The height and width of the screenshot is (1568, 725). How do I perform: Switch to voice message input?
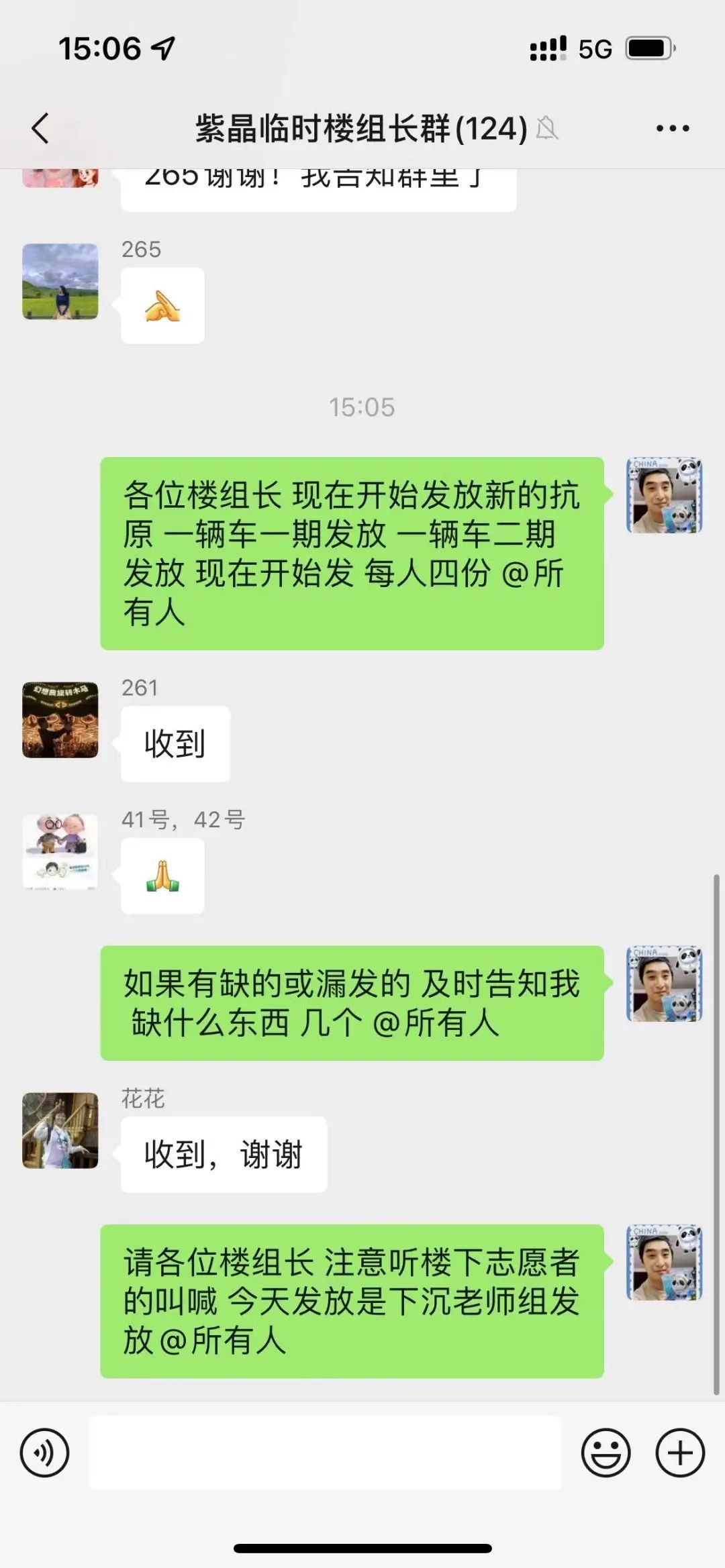tap(44, 1453)
